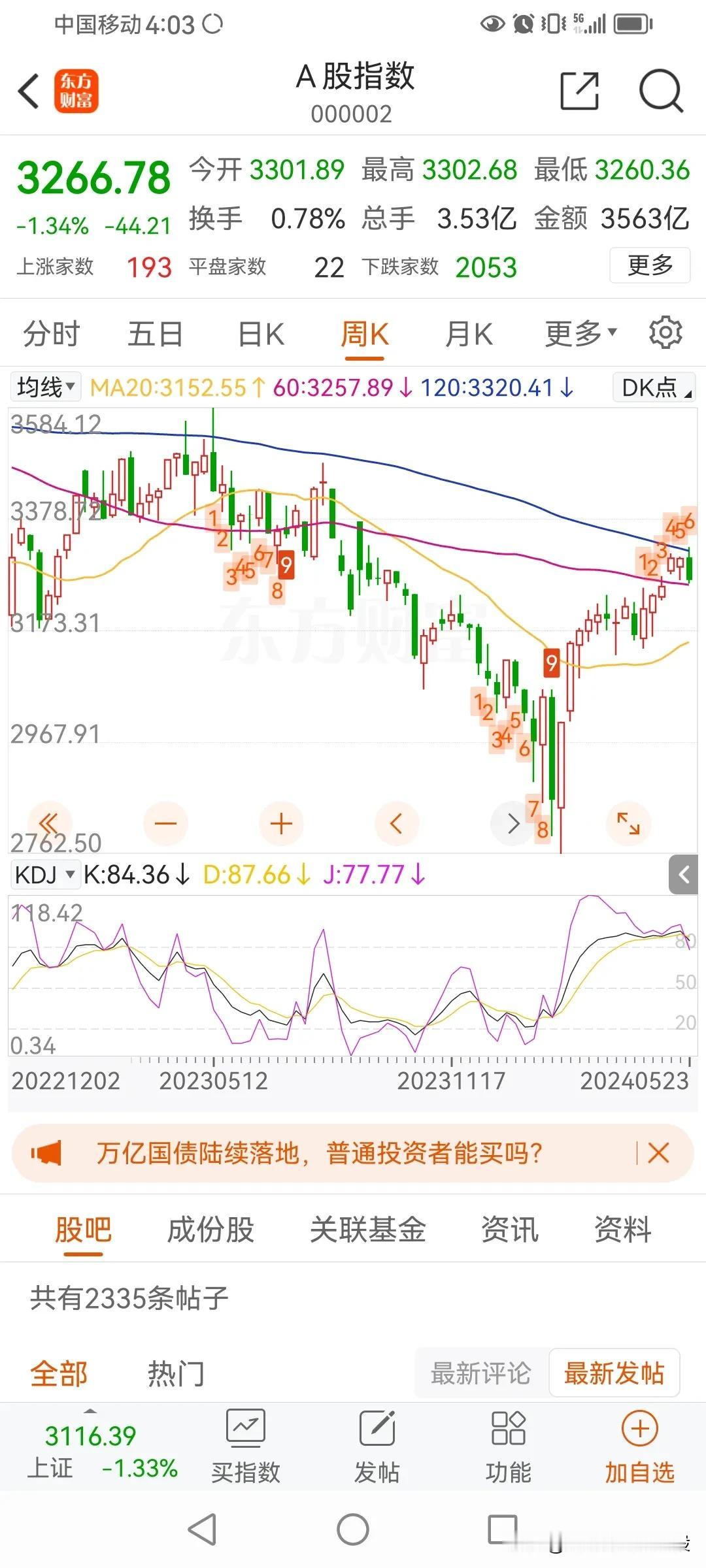Sort posts by 最新评论

tap(480, 1373)
